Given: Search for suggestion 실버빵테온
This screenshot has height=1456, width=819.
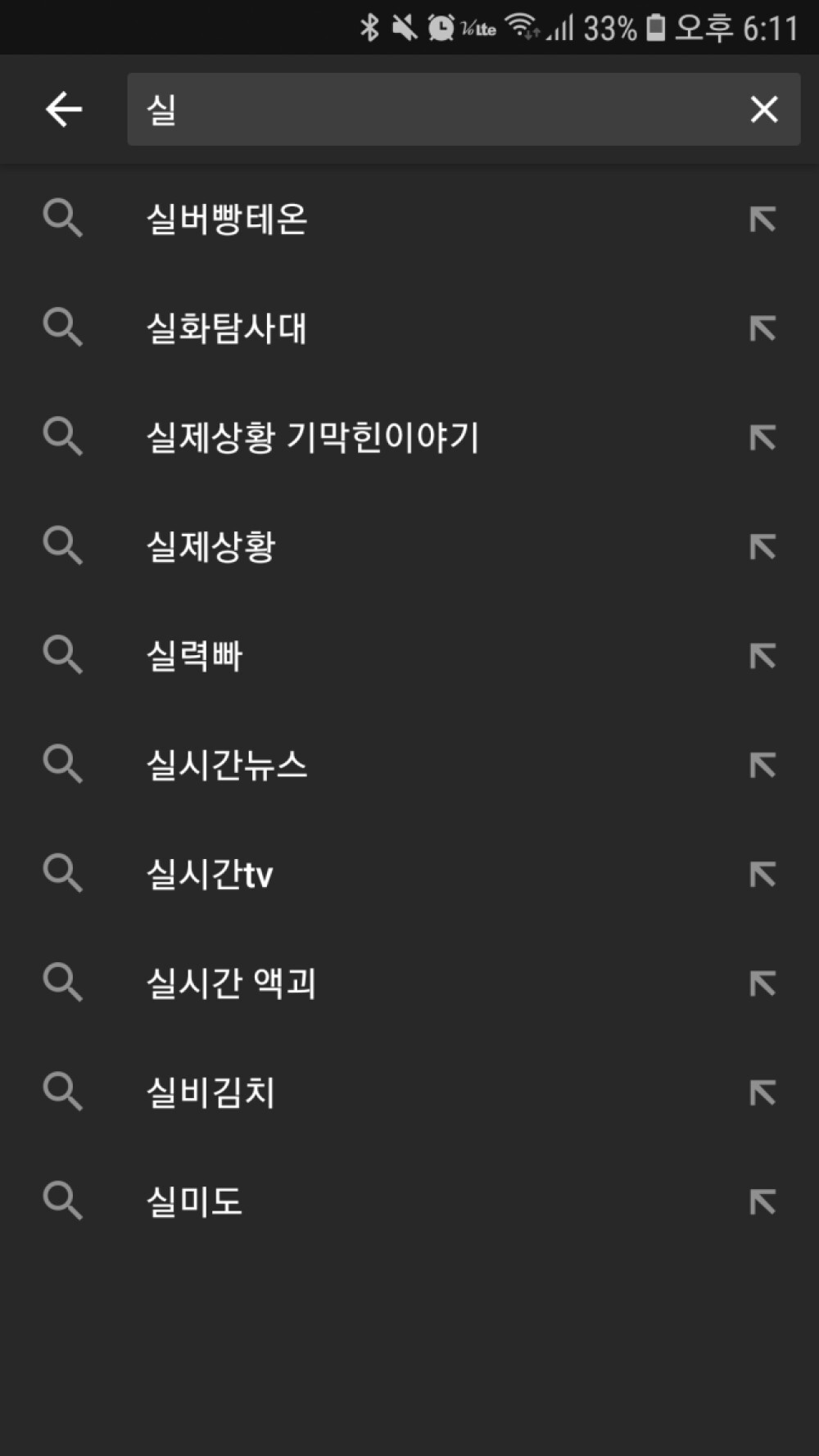Looking at the screenshot, I should [x=227, y=219].
